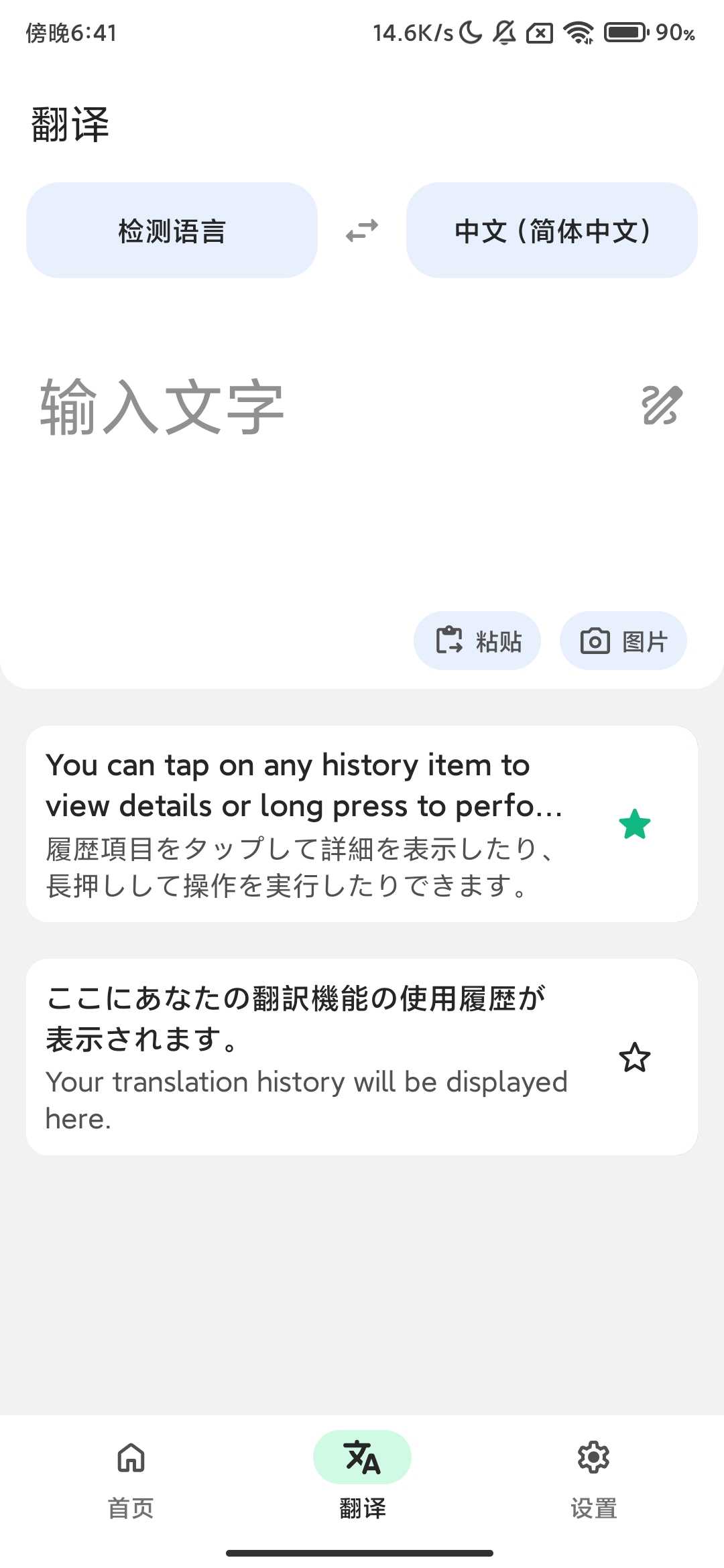The width and height of the screenshot is (724, 1568).
Task: Open the 中文 (简体中文) target language selector
Action: click(x=552, y=231)
